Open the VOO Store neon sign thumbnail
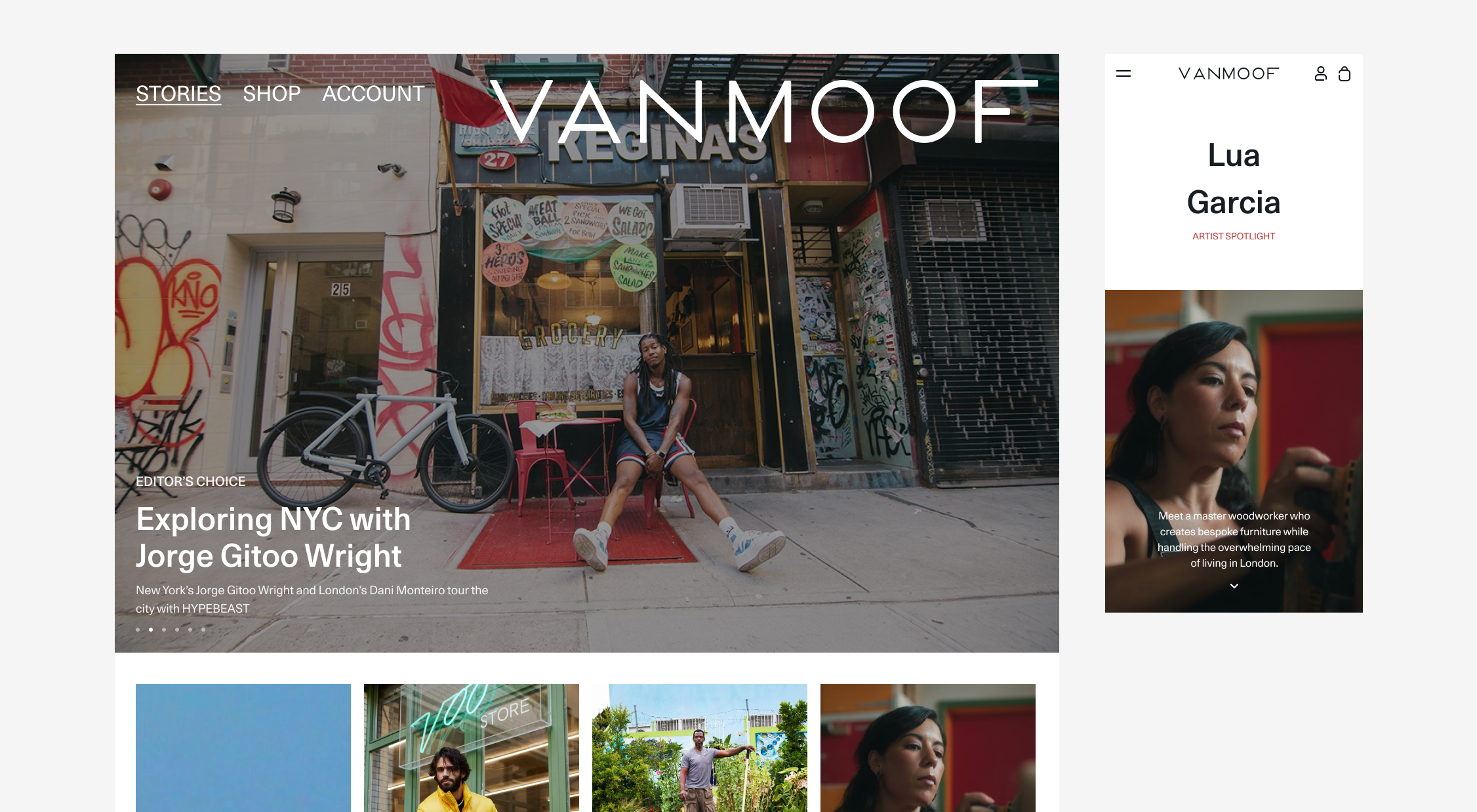 [471, 748]
